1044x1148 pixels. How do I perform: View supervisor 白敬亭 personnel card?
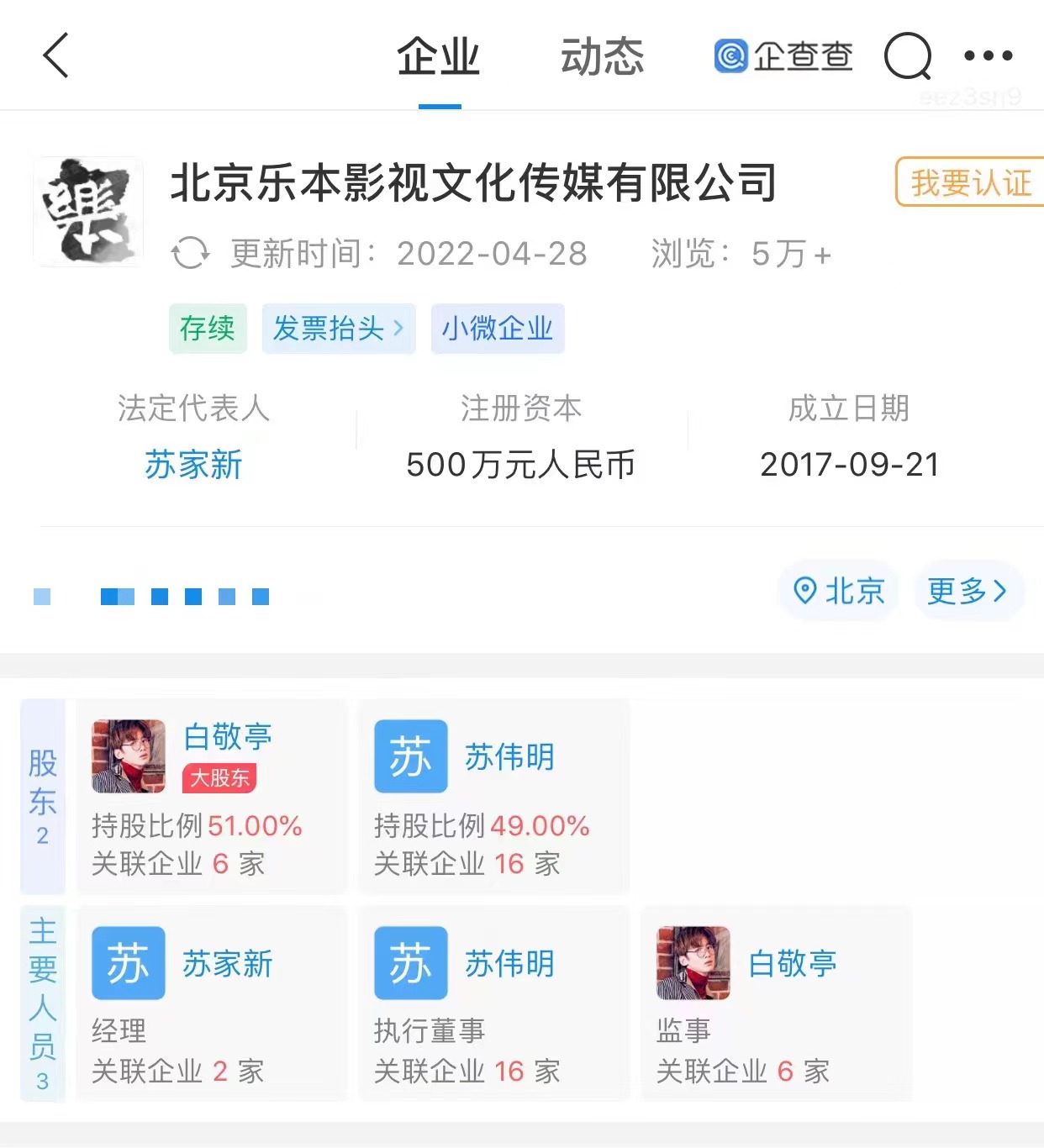pyautogui.click(x=775, y=1003)
